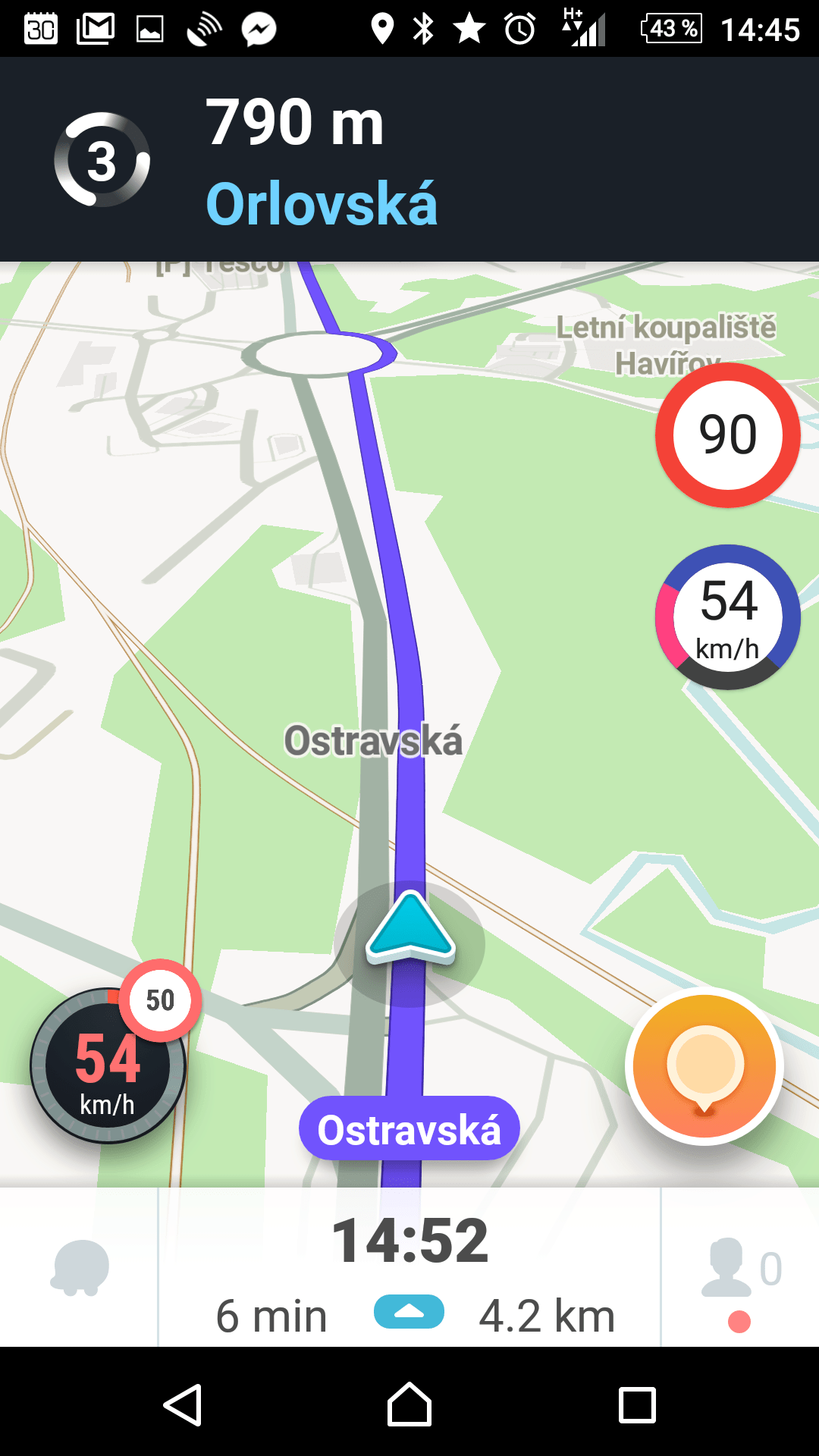Go to the home screen
The image size is (819, 1456).
point(409,1405)
